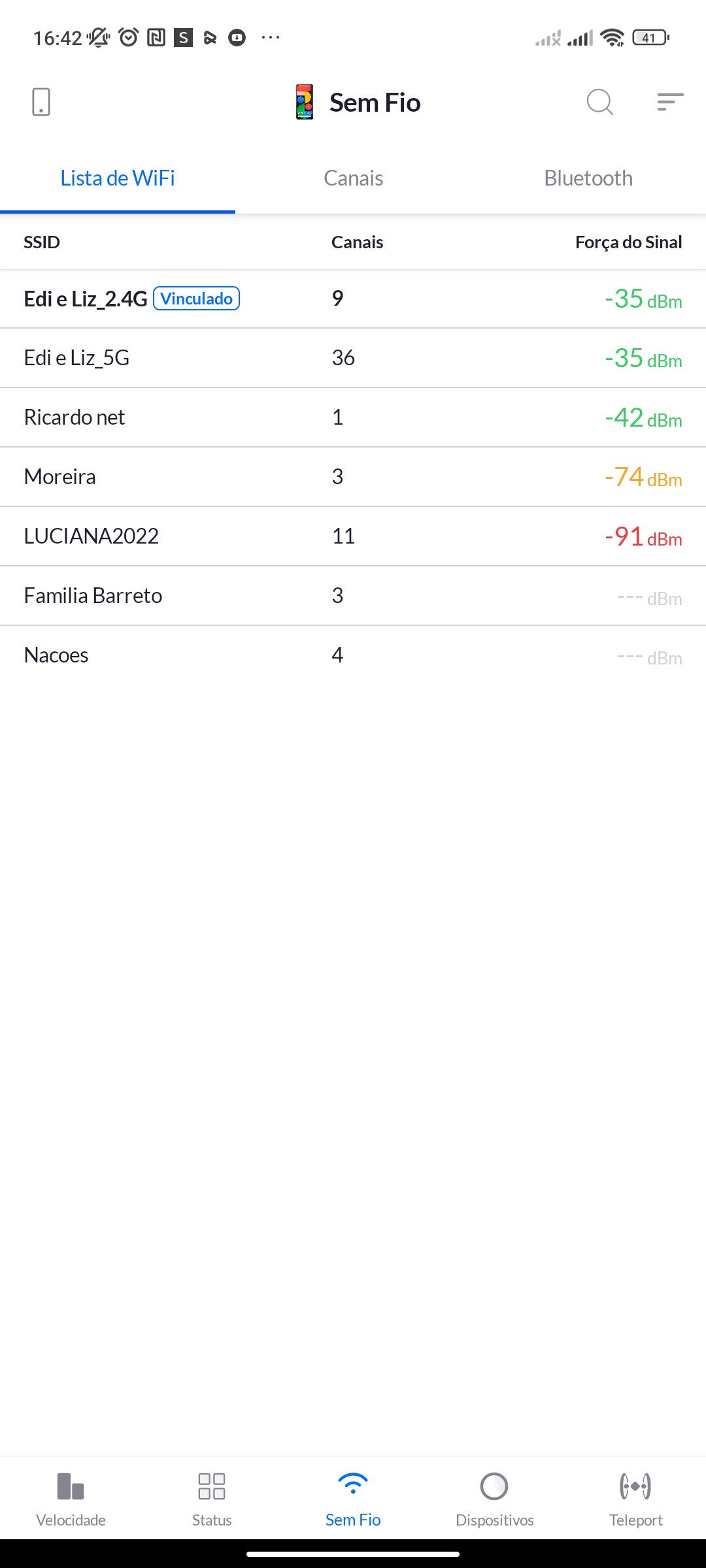Open the Nacoes network row
This screenshot has height=1568, width=706.
coord(353,655)
